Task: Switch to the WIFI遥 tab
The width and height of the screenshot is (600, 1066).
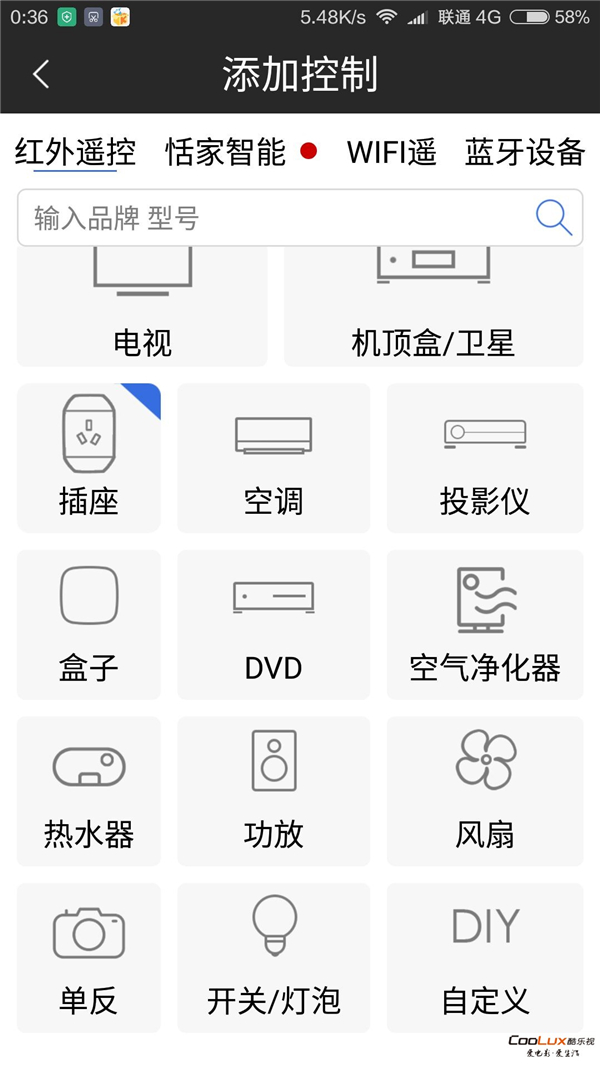Action: point(391,152)
